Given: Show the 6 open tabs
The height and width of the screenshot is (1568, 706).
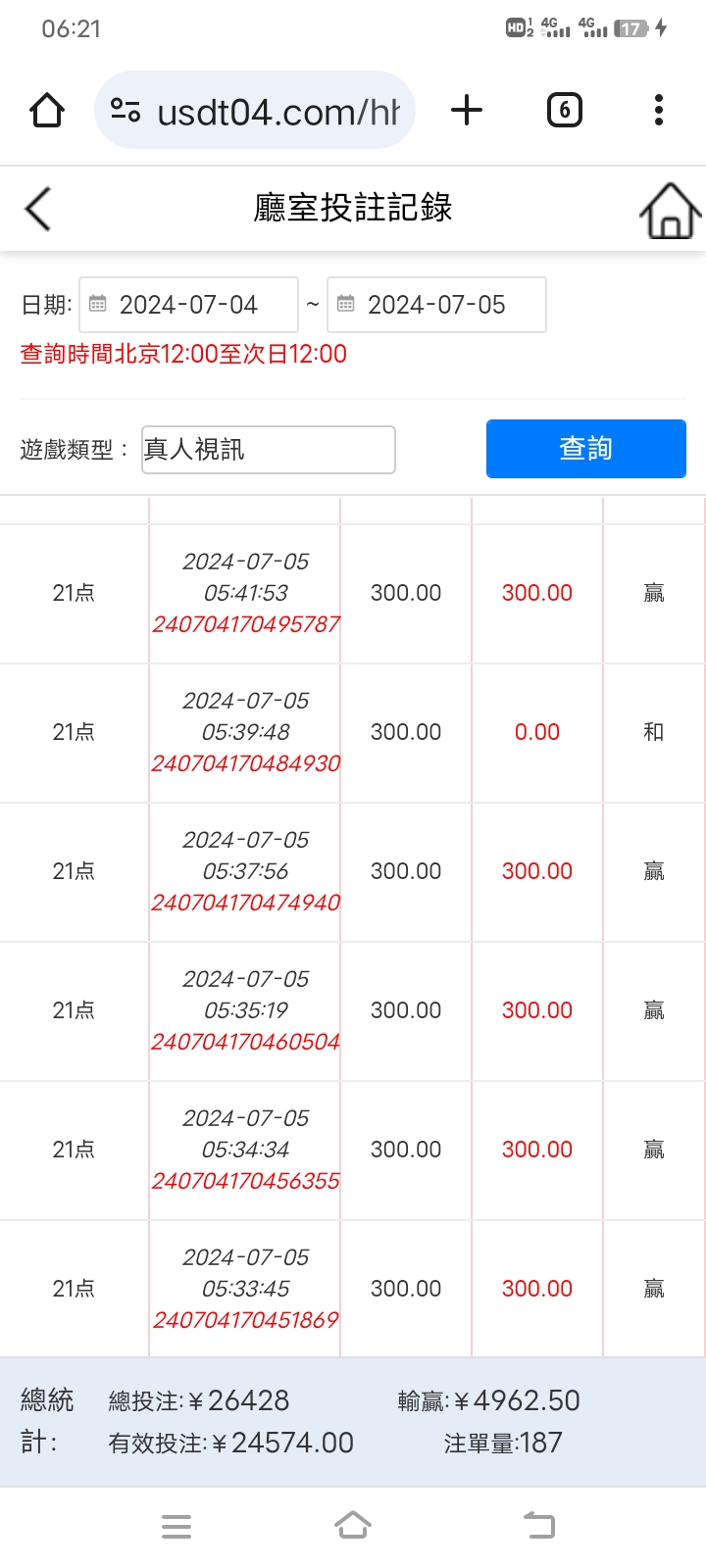Looking at the screenshot, I should click(x=564, y=110).
